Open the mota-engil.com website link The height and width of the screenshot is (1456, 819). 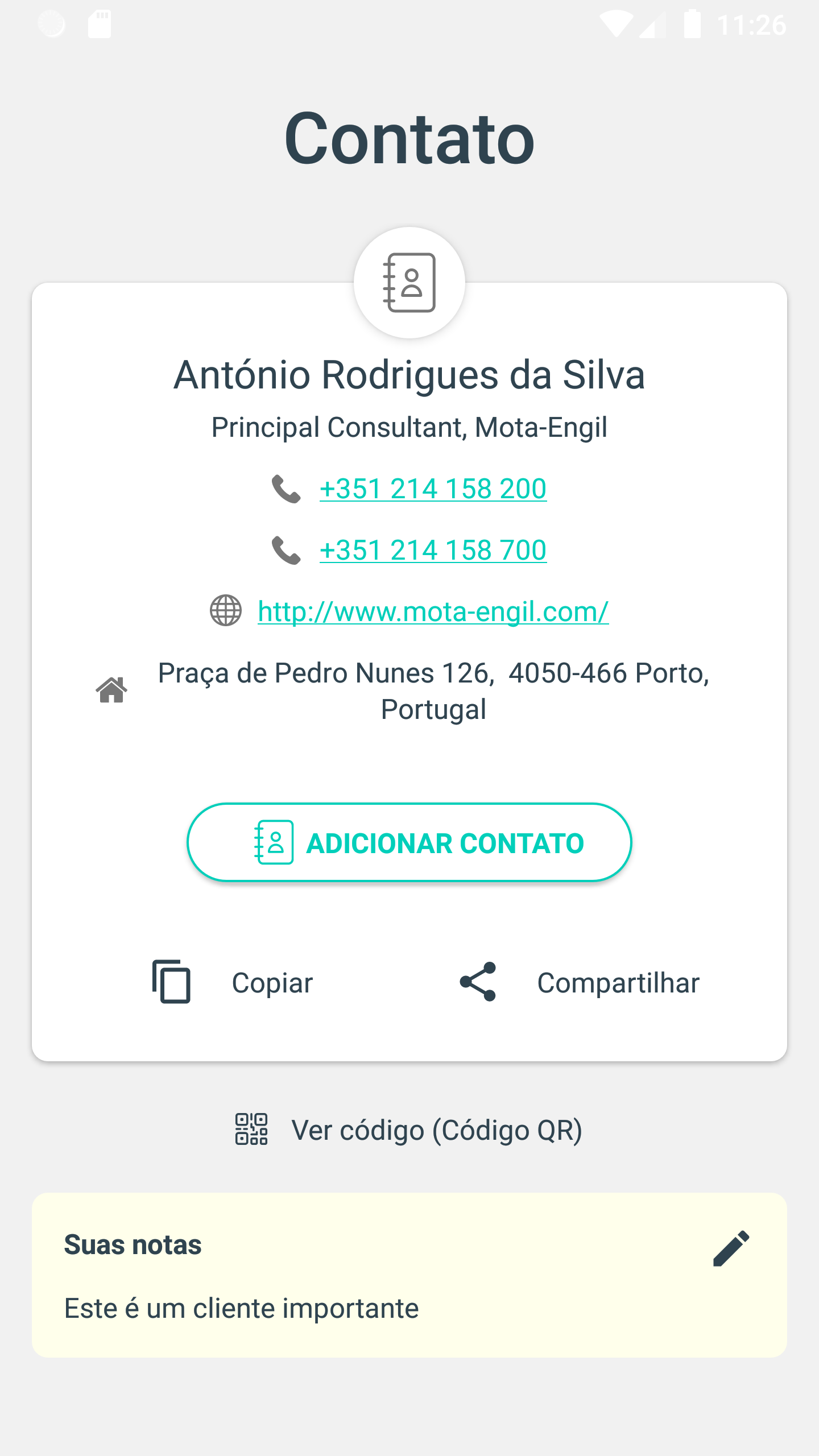[433, 611]
